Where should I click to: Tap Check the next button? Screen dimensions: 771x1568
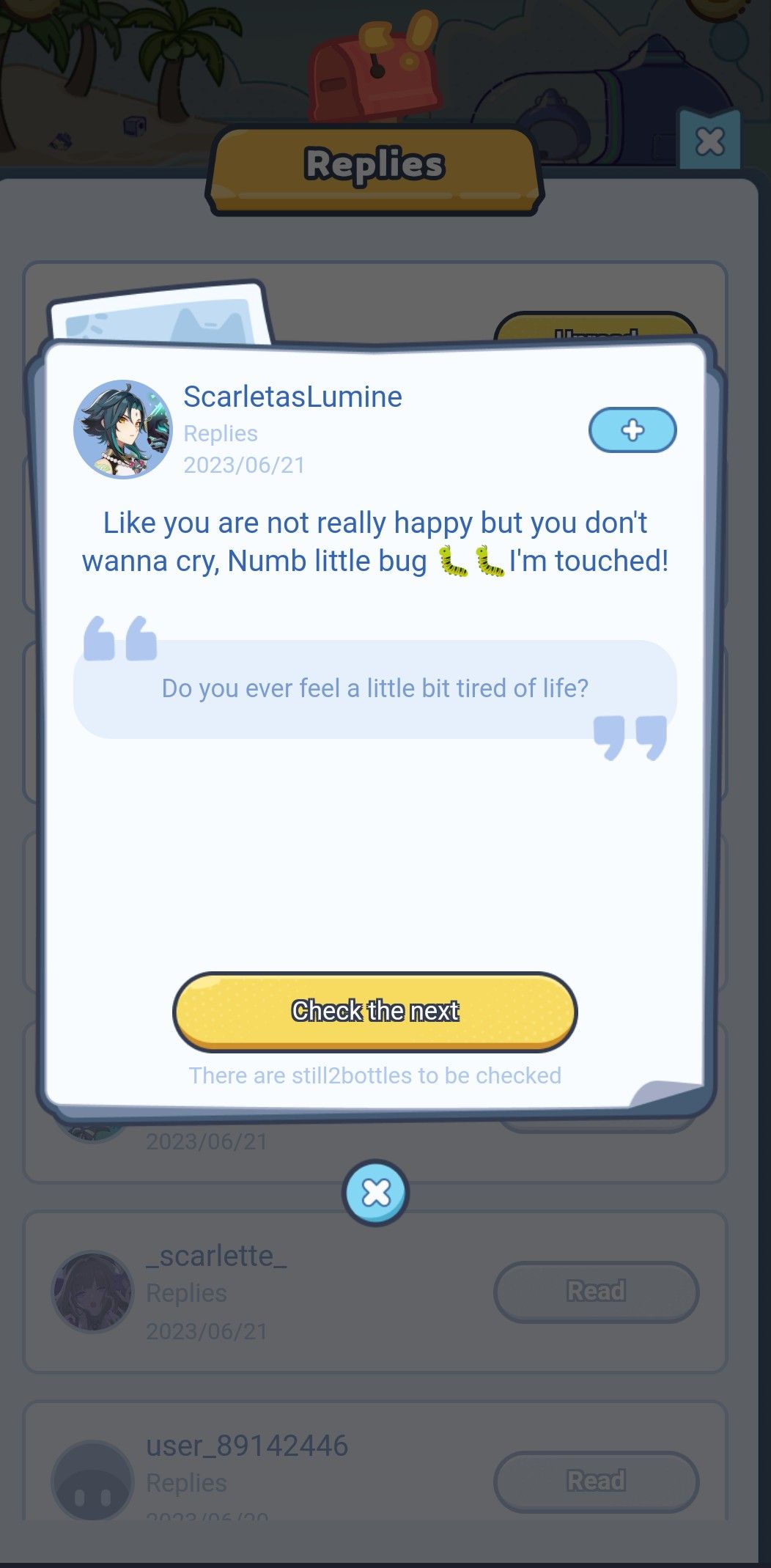375,1011
